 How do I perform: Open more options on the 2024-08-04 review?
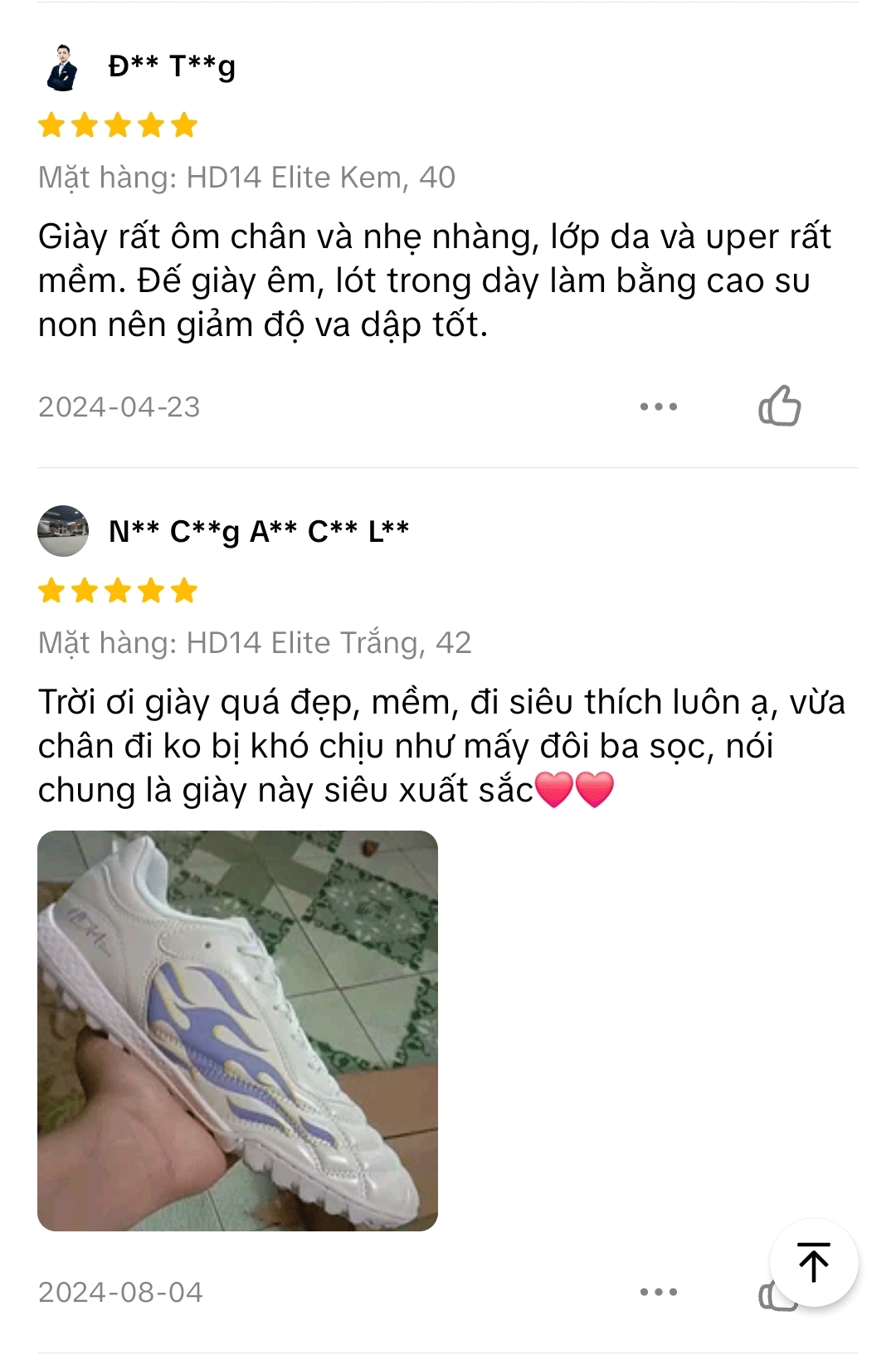(x=659, y=1292)
